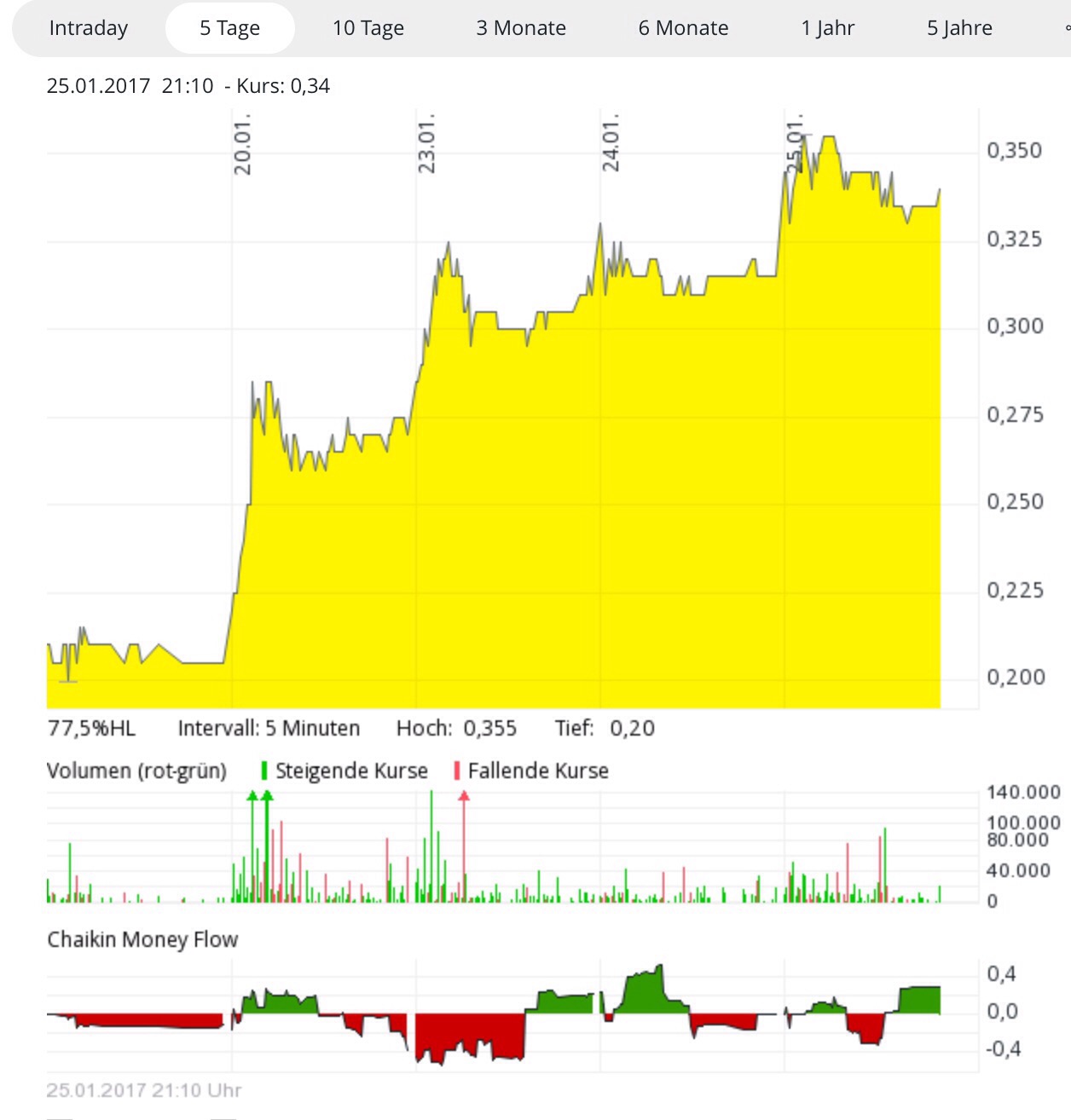Click the Volumen (rot-grün) panel label
This screenshot has width=1071, height=1120.
tap(137, 771)
